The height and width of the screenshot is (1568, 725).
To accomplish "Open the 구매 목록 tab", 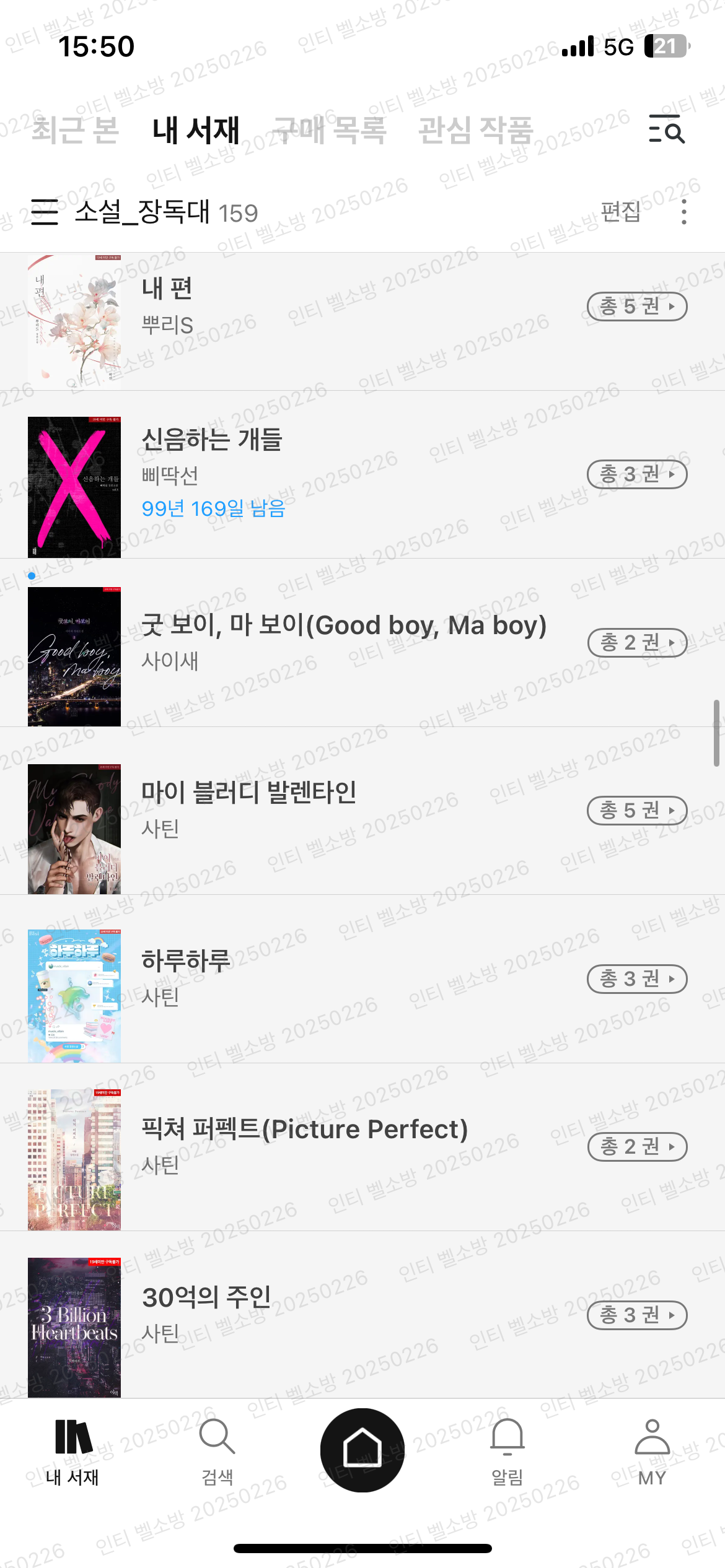I will pos(330,130).
